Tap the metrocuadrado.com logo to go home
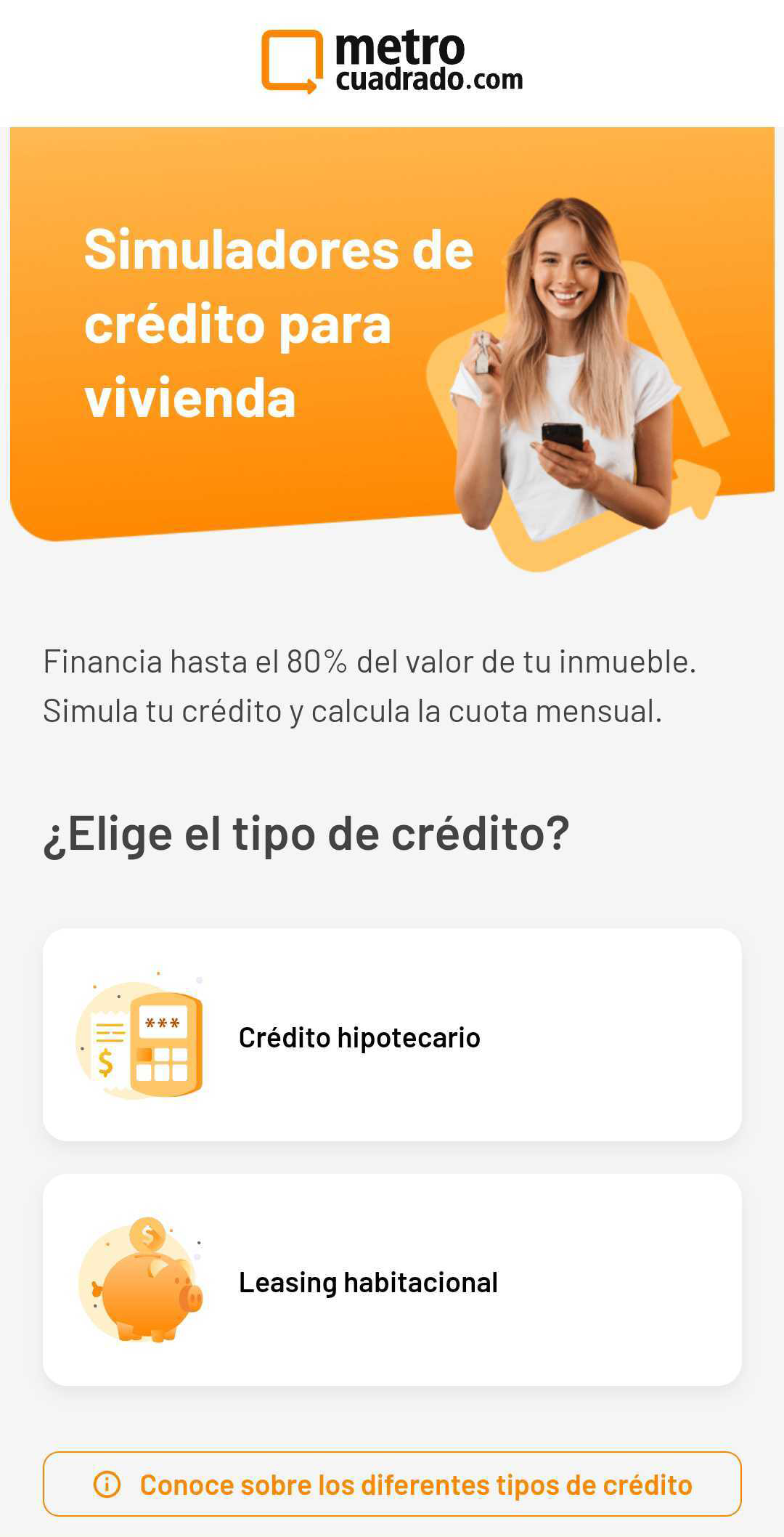Viewport: 784px width, 1537px height. pyautogui.click(x=392, y=62)
